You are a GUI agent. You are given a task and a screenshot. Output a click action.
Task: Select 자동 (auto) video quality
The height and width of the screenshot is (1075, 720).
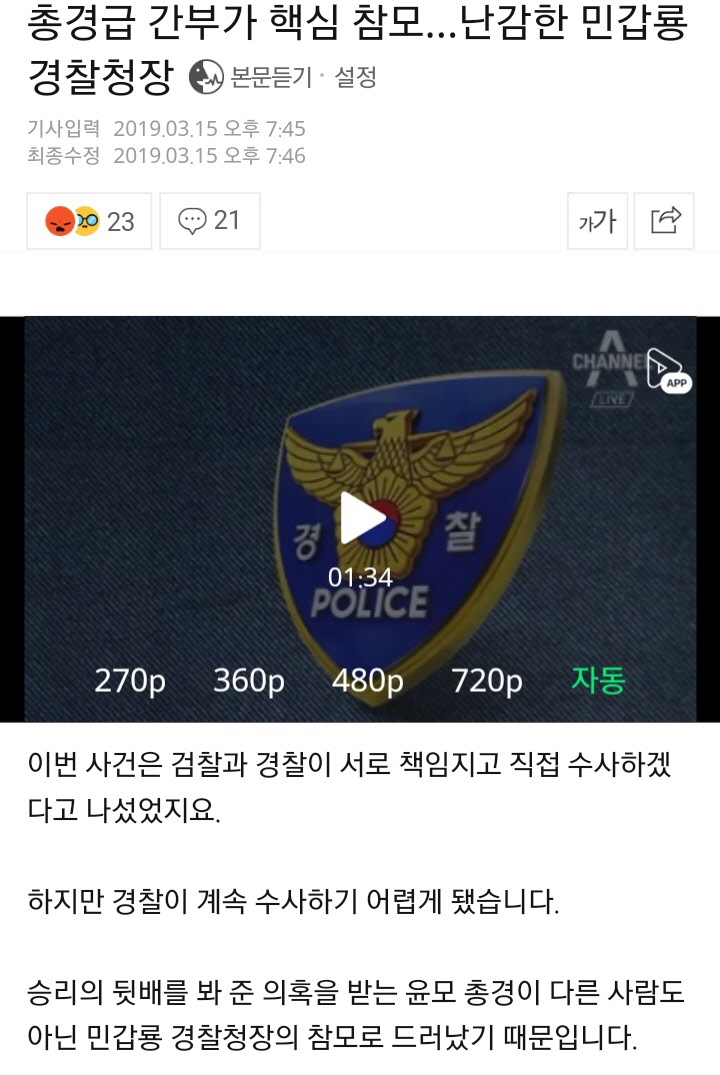tap(598, 681)
